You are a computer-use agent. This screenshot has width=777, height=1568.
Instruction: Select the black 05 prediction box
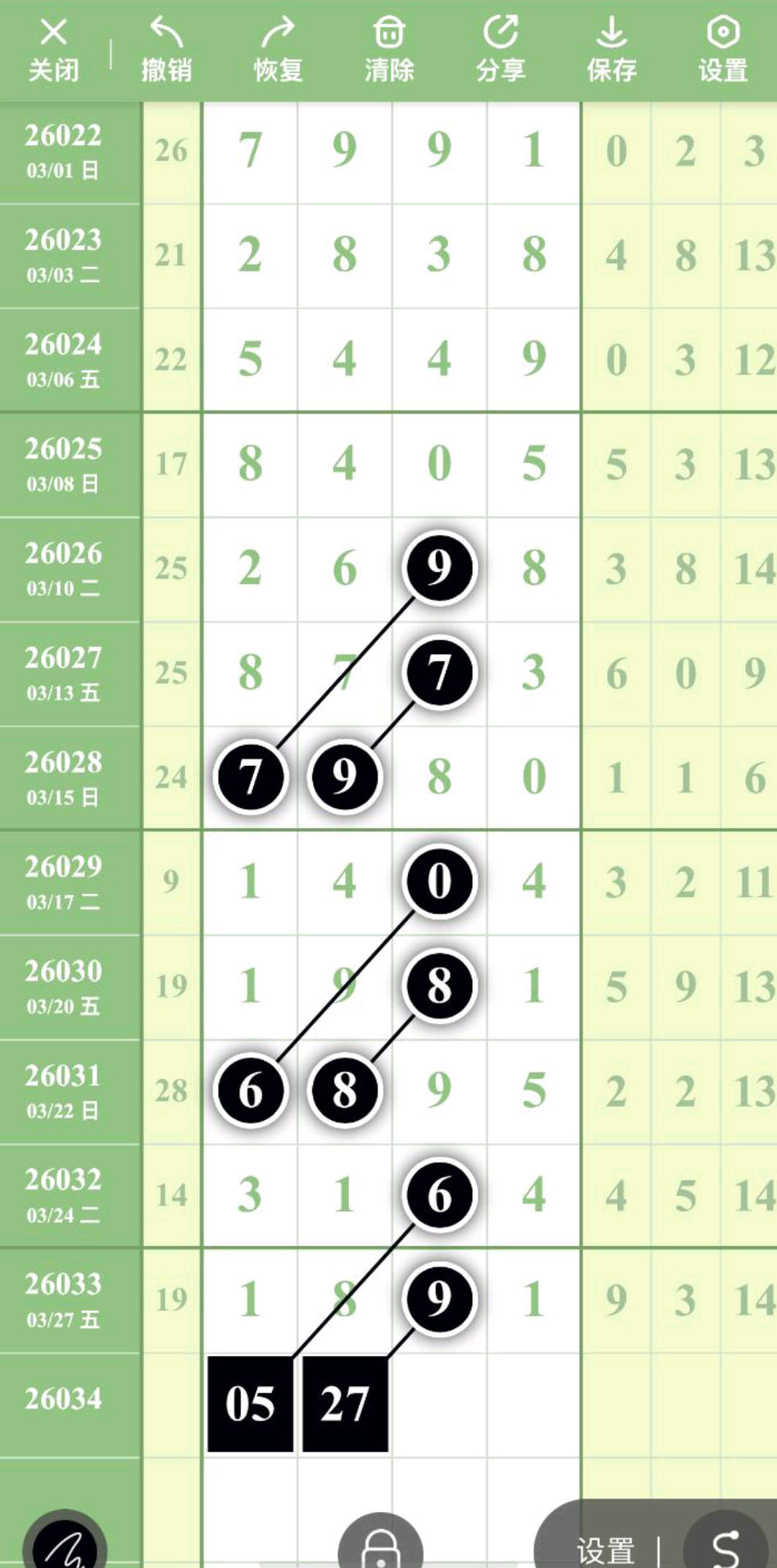pyautogui.click(x=250, y=1403)
